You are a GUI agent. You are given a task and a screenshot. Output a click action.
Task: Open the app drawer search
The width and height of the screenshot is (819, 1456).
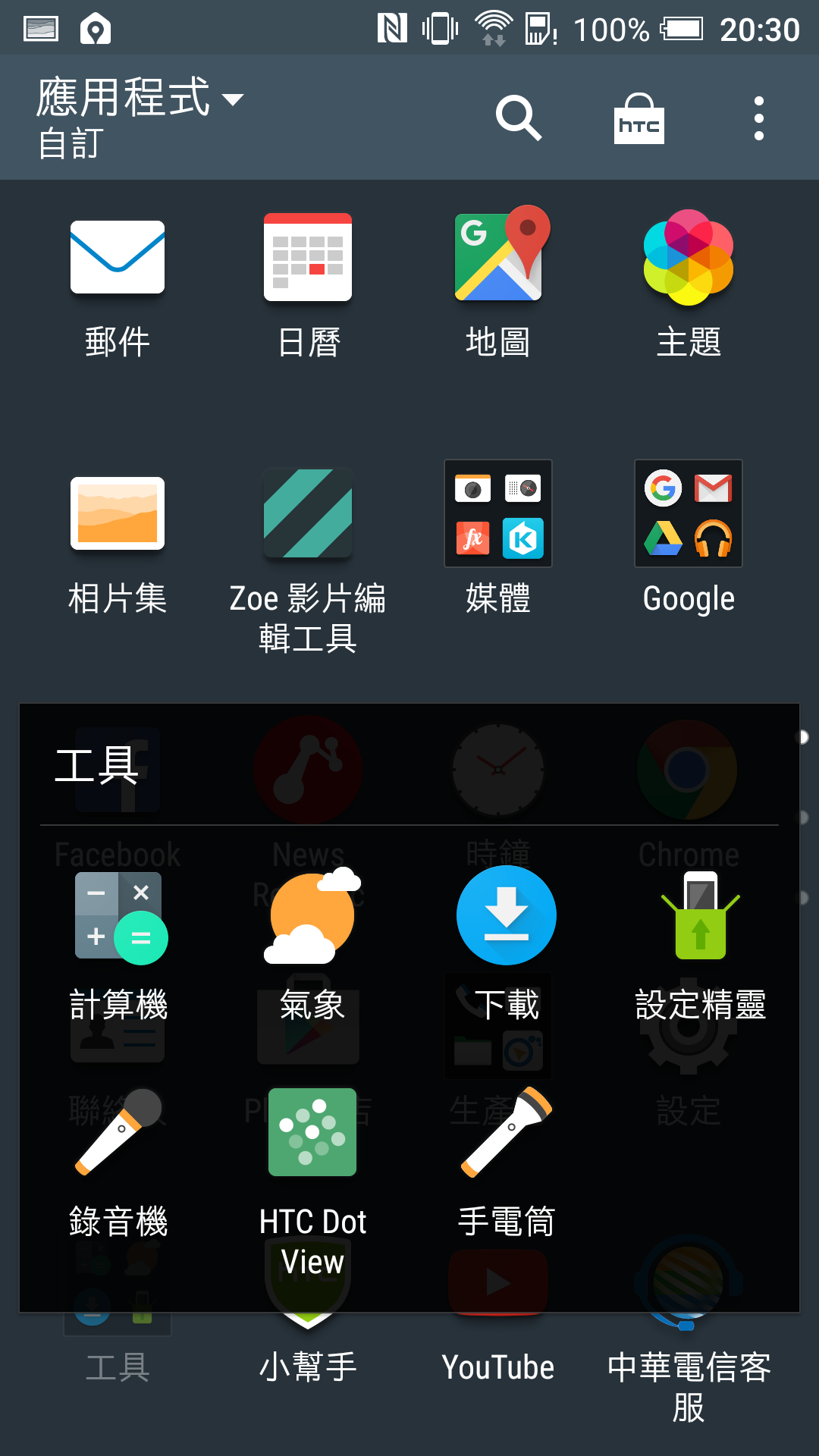519,118
